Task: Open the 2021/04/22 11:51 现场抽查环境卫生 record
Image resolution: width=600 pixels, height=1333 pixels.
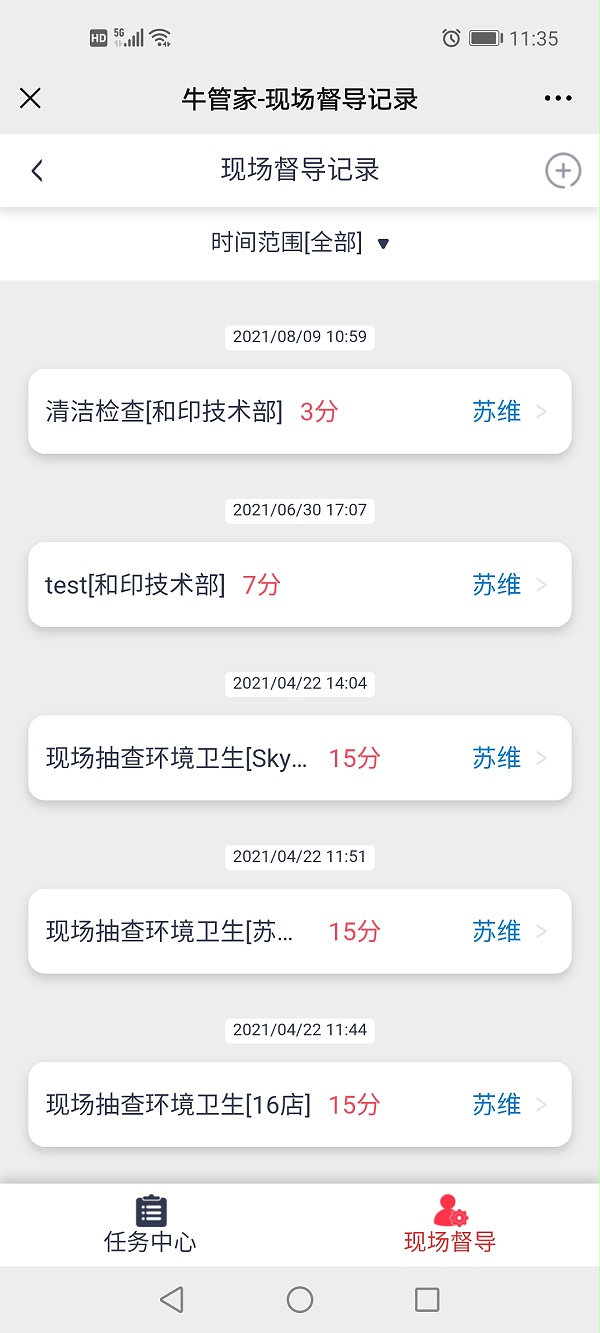Action: tap(300, 931)
